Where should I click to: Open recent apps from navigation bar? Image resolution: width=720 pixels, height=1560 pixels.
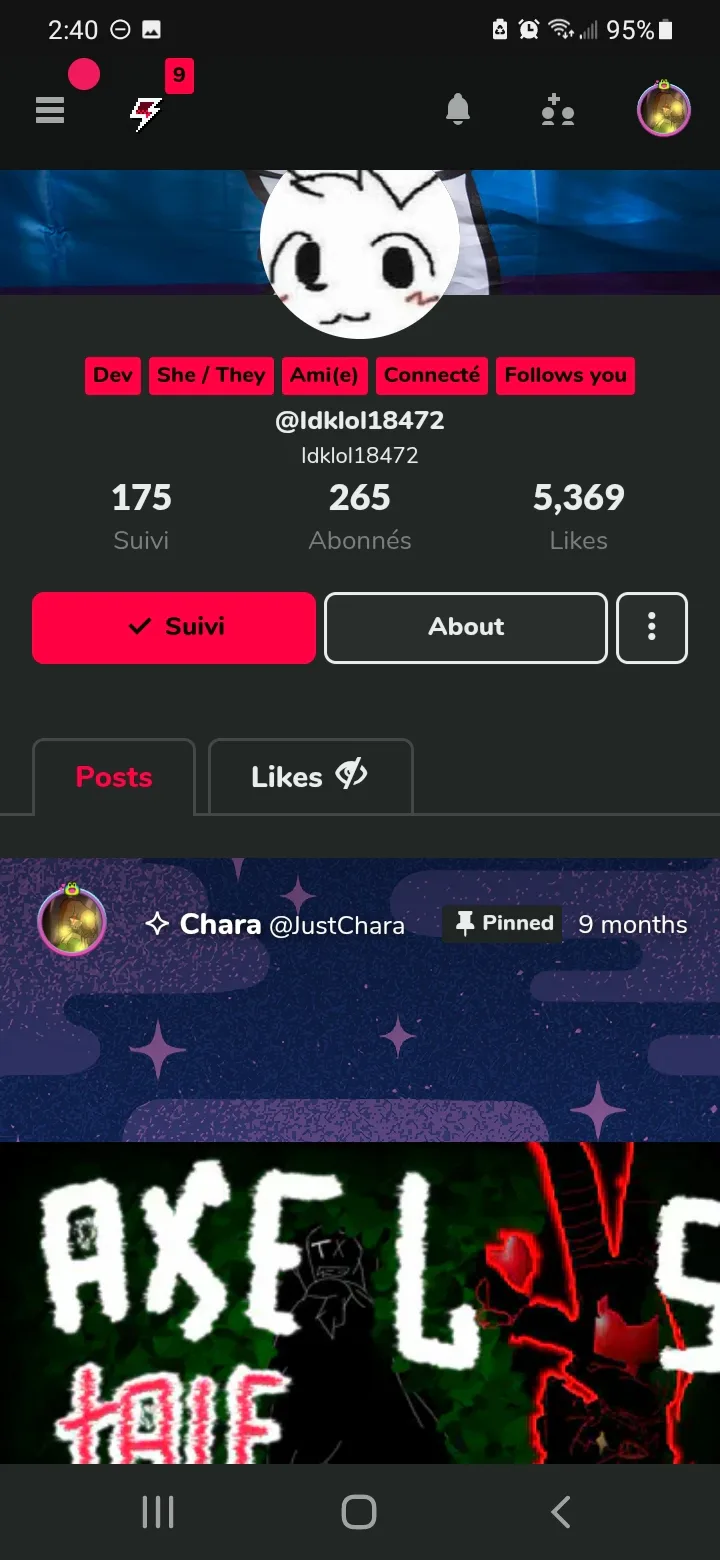(x=158, y=1512)
